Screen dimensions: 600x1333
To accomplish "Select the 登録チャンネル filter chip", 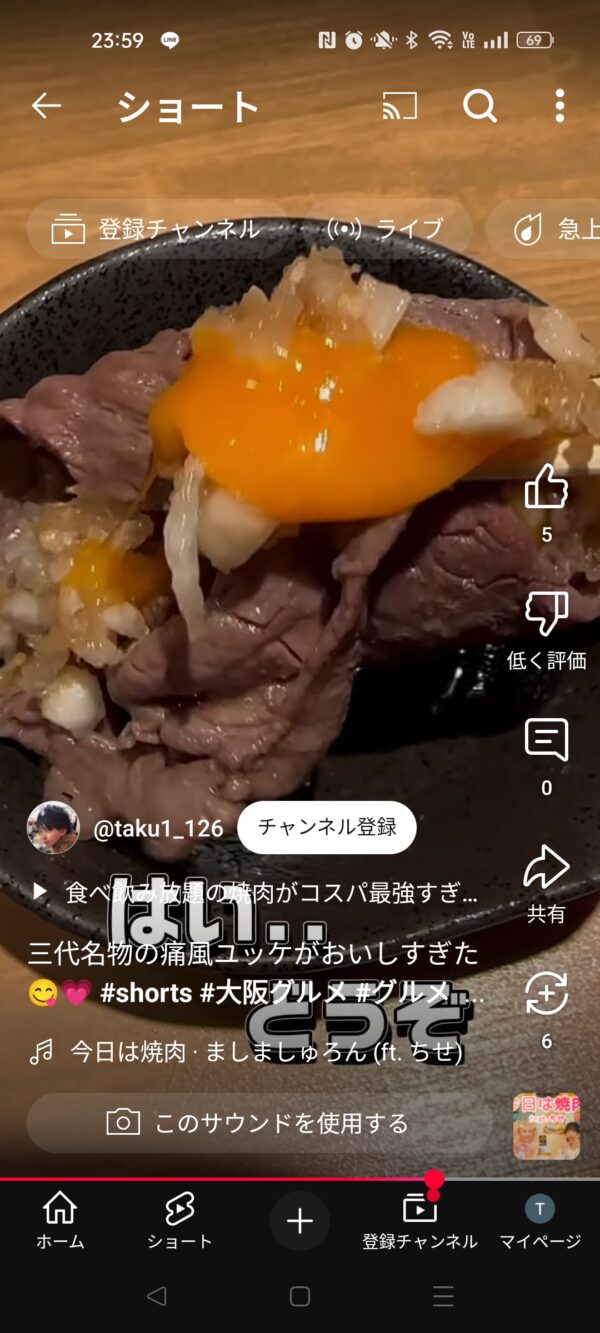I will 156,229.
